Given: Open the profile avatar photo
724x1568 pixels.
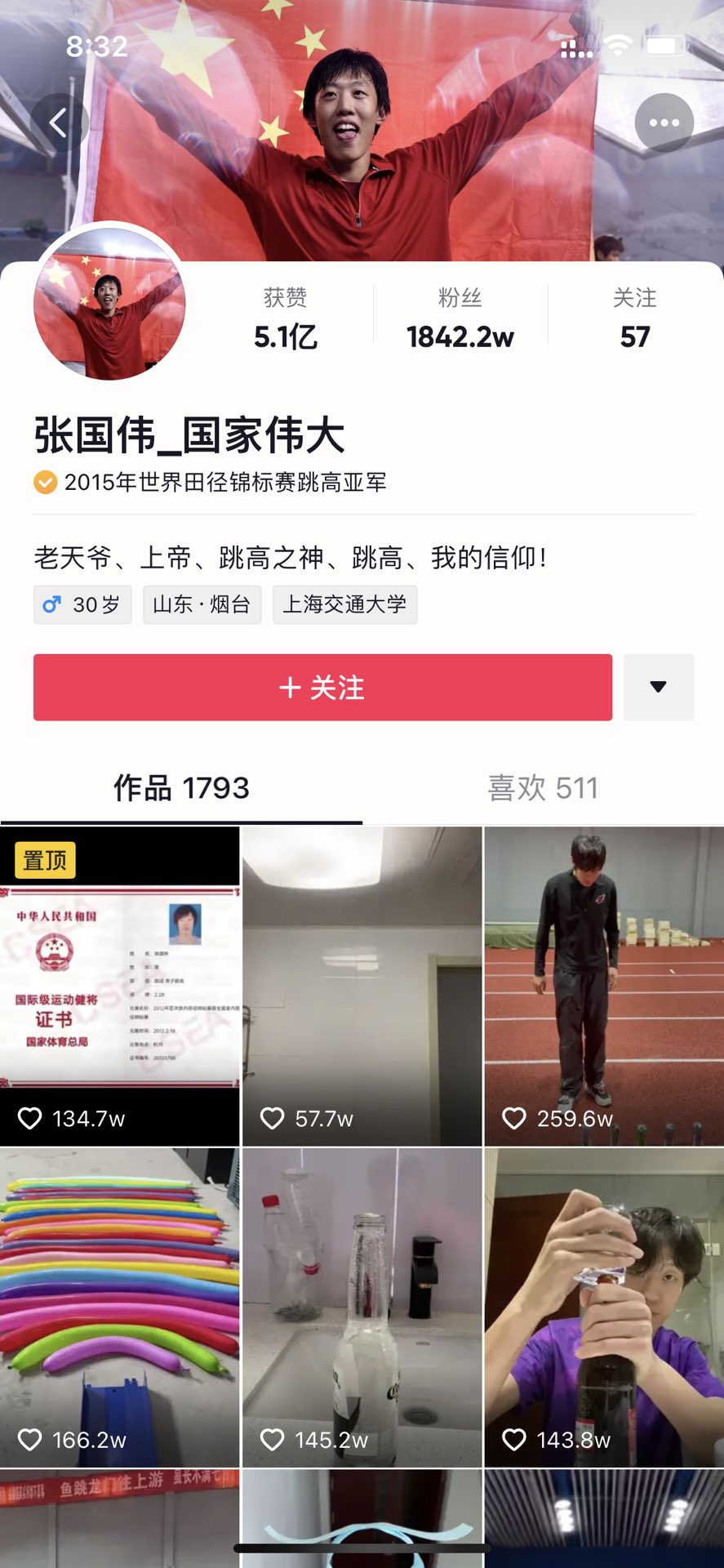Looking at the screenshot, I should coord(109,304).
